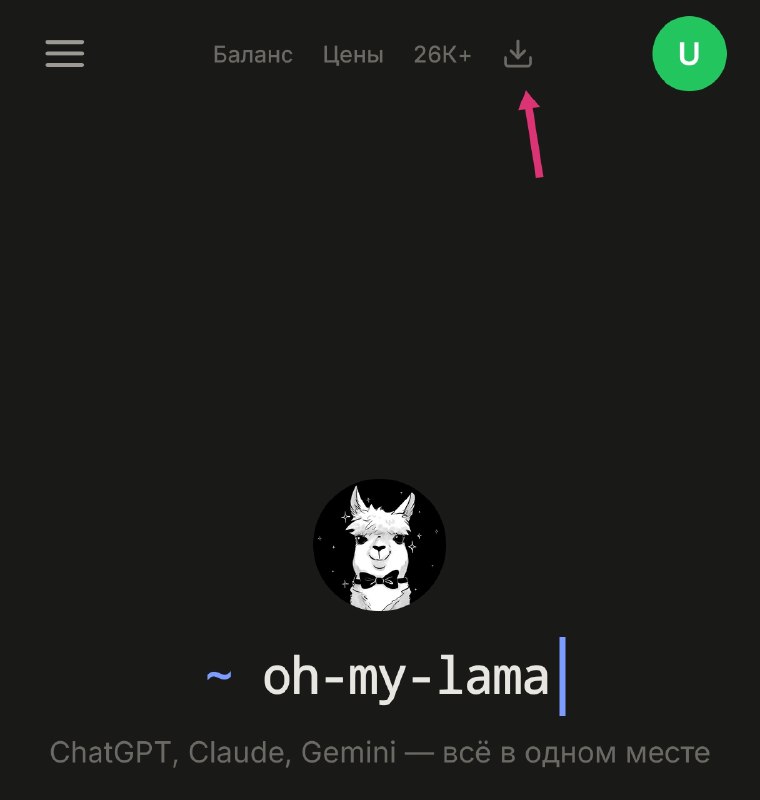
Task: Go to the Цены page
Action: pos(353,55)
